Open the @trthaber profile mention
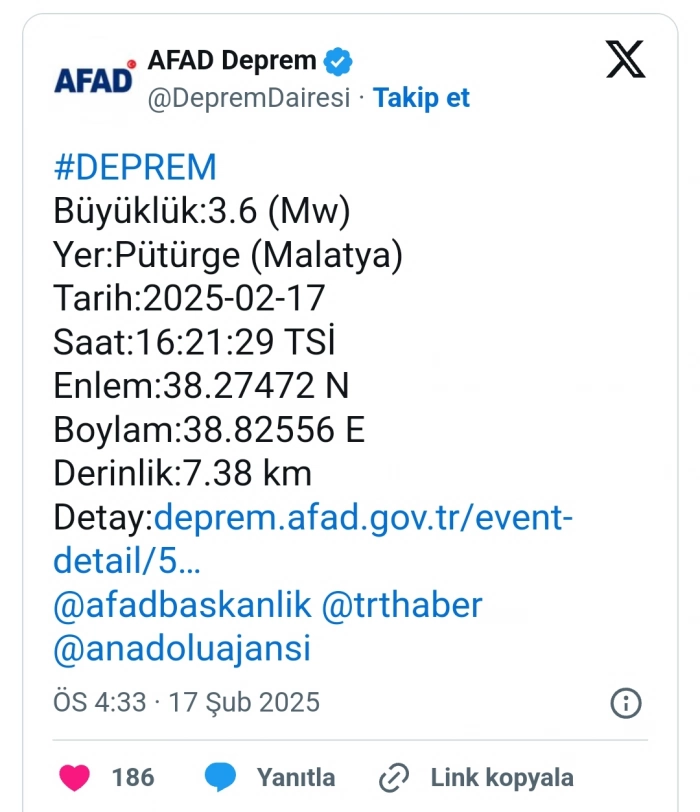 [x=403, y=605]
